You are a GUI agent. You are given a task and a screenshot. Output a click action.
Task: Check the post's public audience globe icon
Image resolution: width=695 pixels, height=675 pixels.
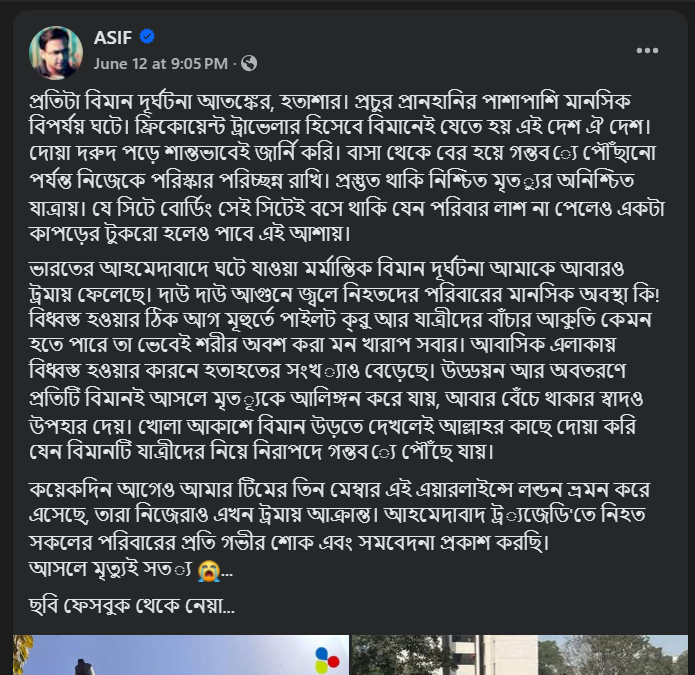coord(249,63)
